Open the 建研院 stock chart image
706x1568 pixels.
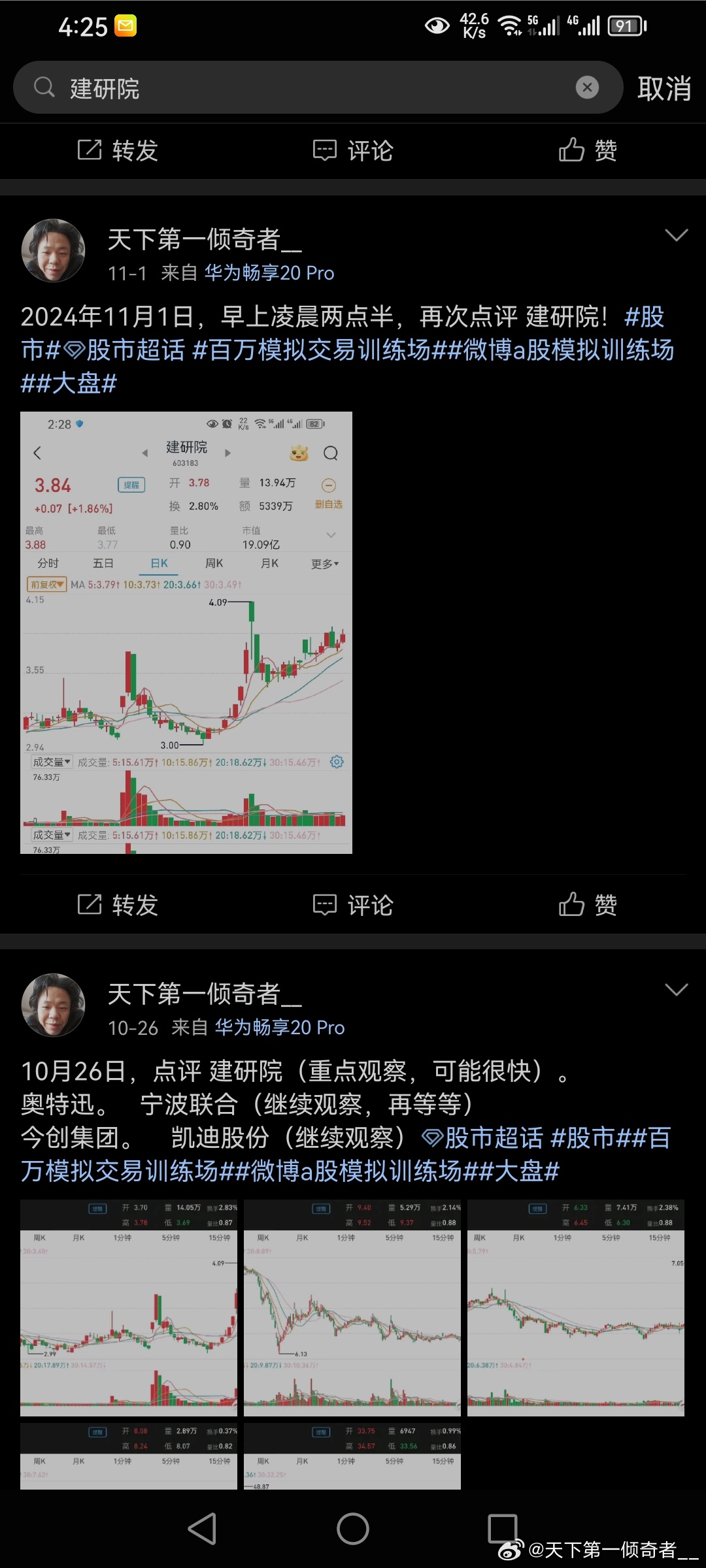pos(186,632)
